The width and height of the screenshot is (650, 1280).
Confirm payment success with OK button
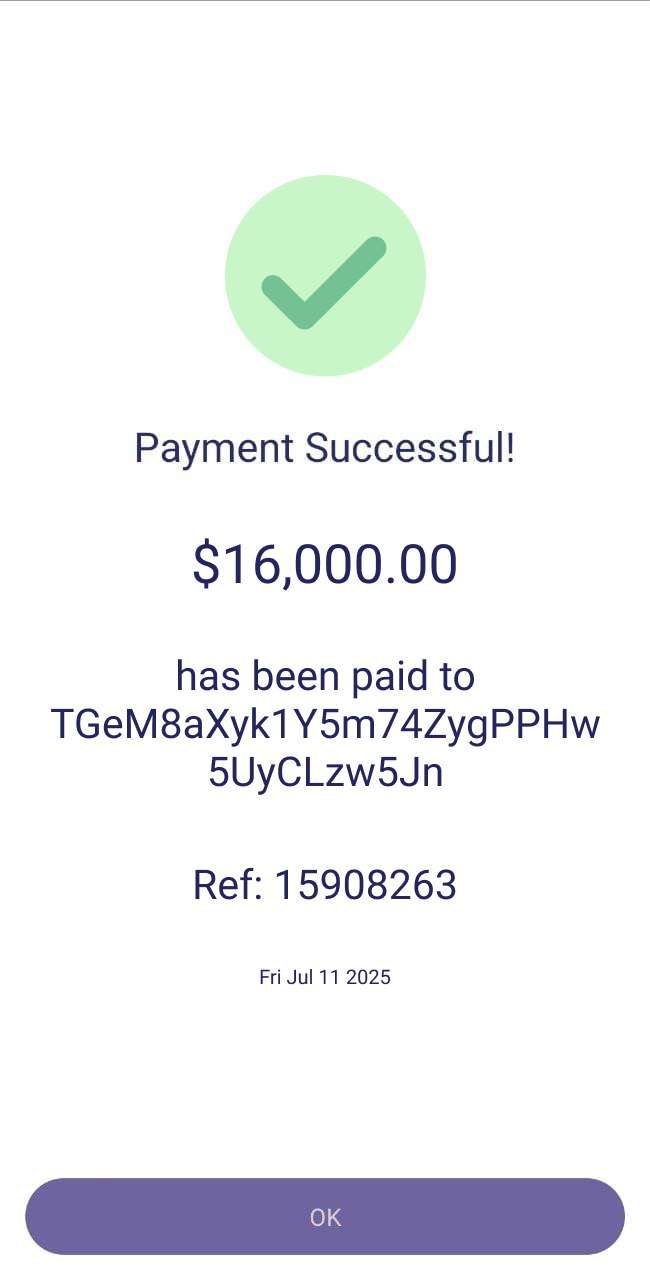pyautogui.click(x=325, y=1216)
